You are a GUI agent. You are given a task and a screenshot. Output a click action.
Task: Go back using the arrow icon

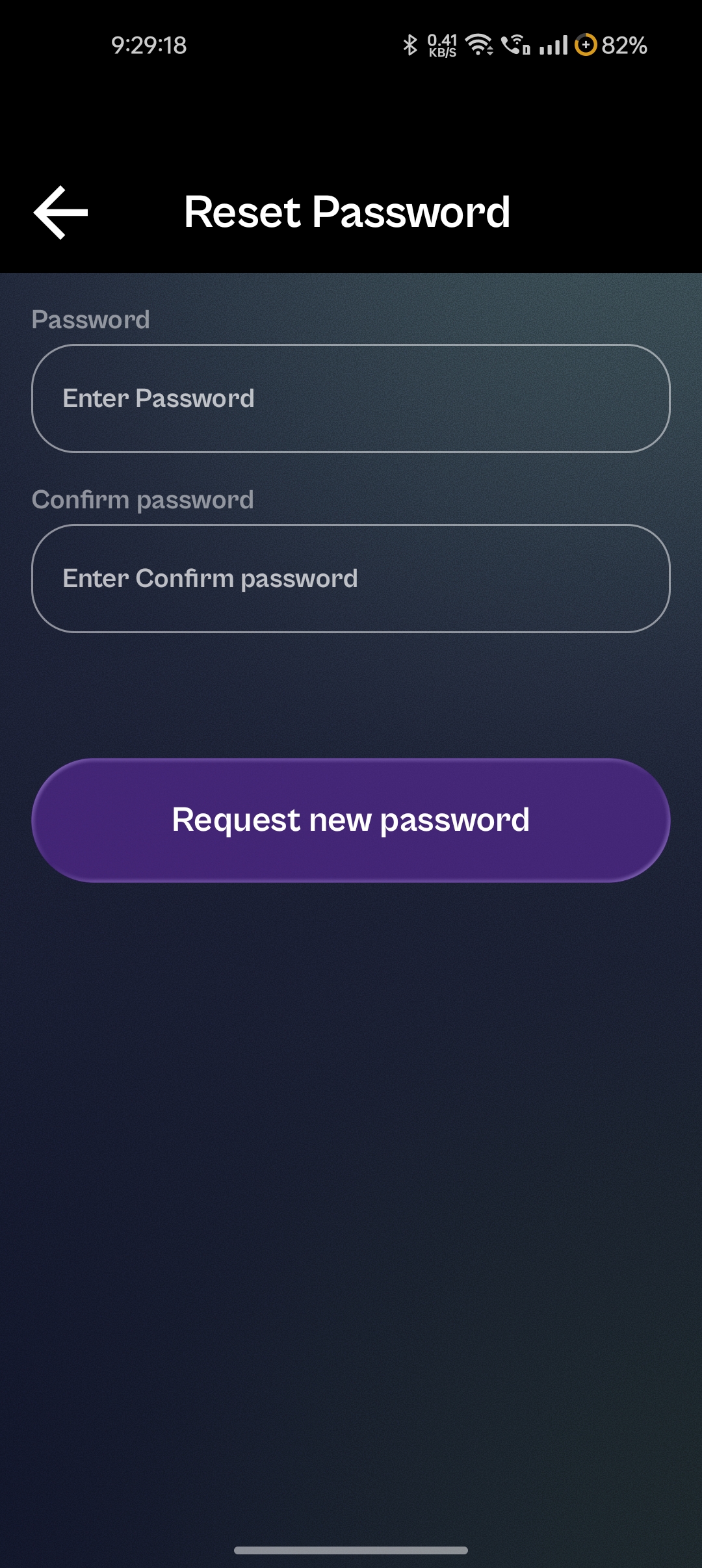[x=60, y=213]
